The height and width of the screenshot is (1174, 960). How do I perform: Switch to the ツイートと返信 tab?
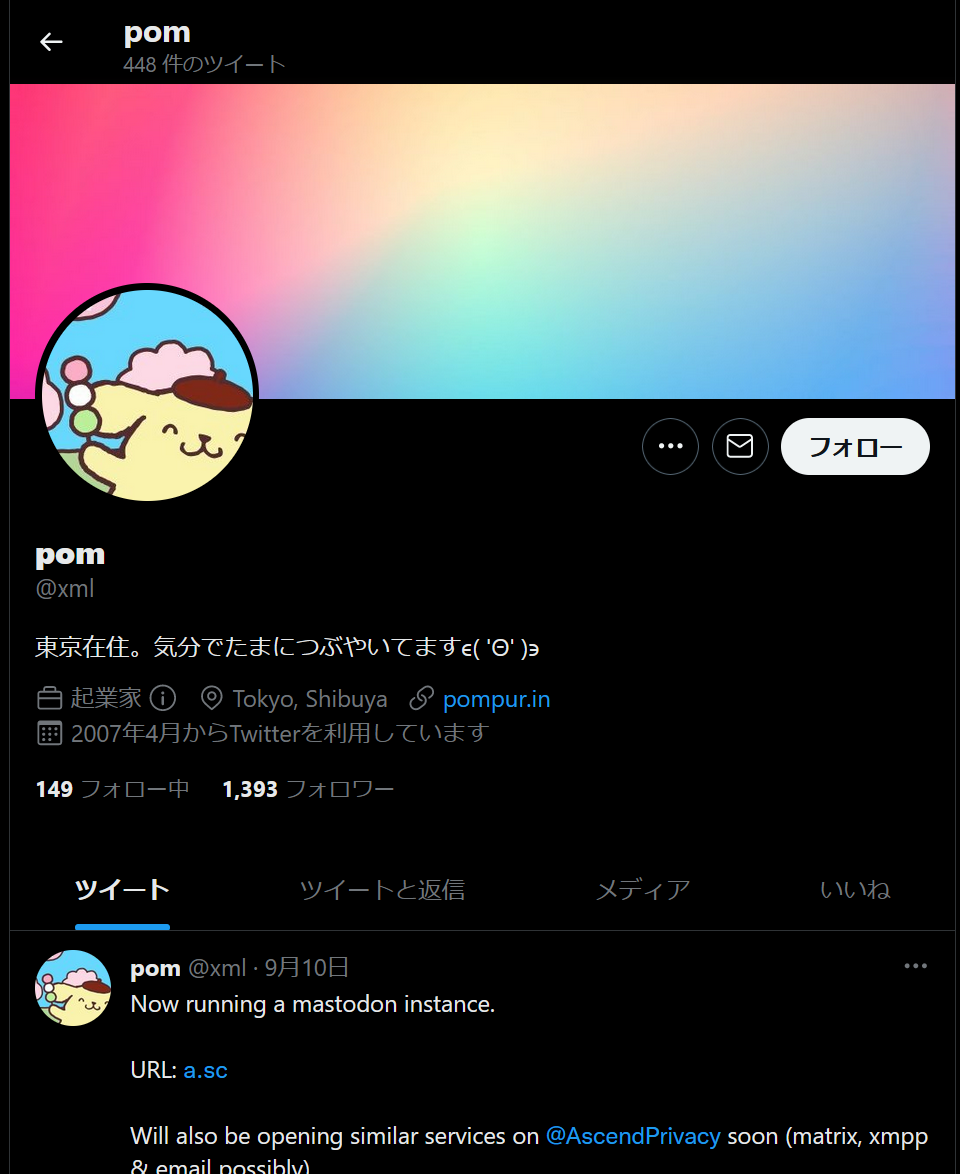pyautogui.click(x=382, y=889)
